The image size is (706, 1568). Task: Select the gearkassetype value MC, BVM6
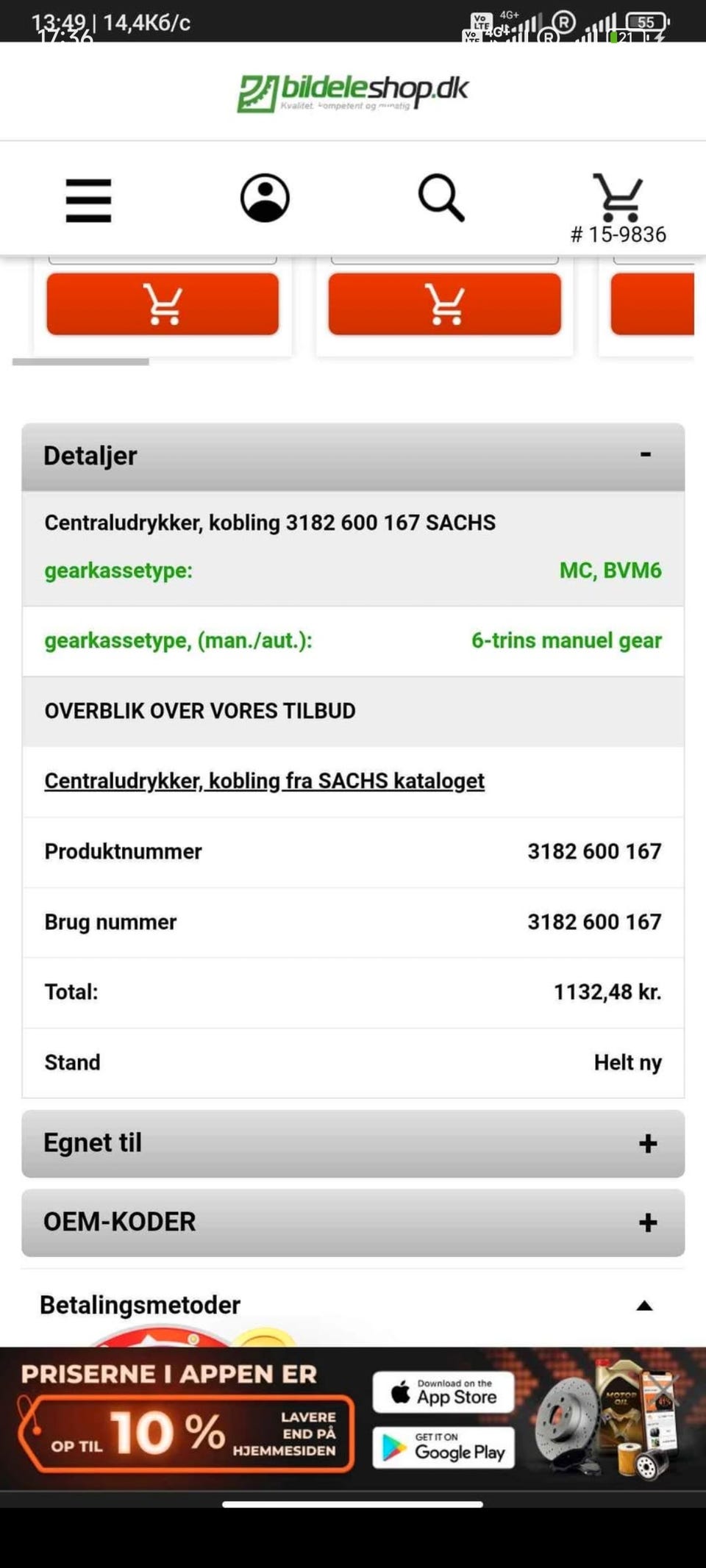click(x=610, y=570)
